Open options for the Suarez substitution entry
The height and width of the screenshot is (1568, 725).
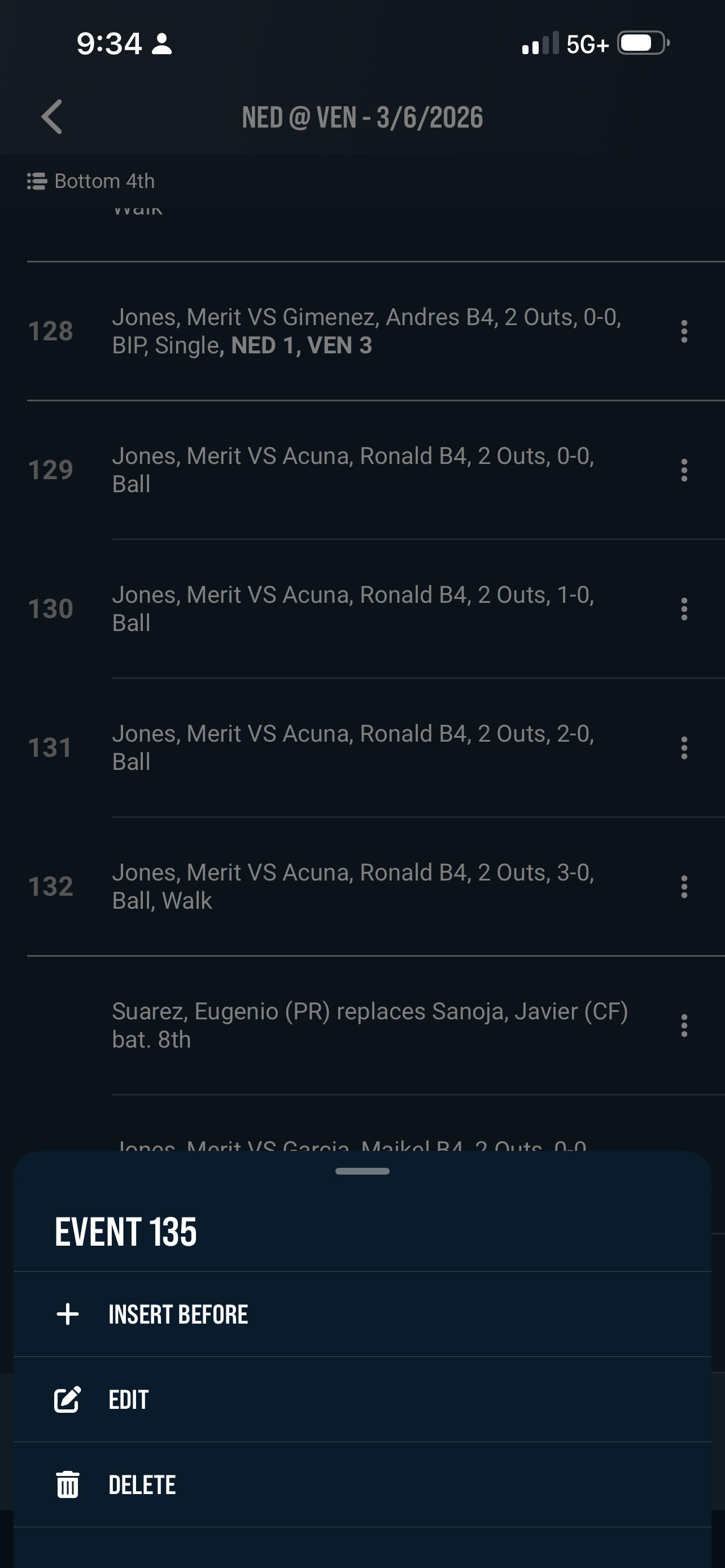684,1025
